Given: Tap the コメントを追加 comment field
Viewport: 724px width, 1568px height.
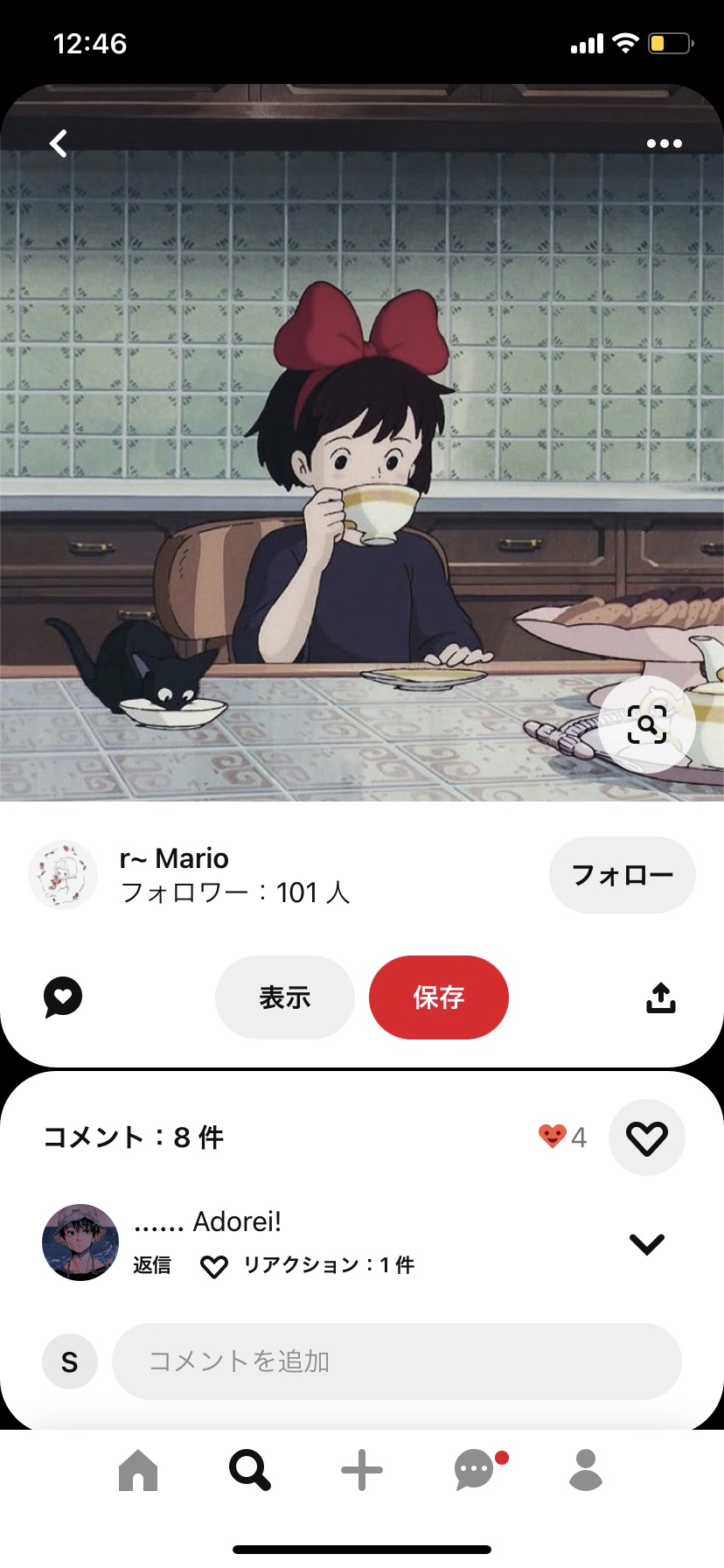Looking at the screenshot, I should (396, 1361).
